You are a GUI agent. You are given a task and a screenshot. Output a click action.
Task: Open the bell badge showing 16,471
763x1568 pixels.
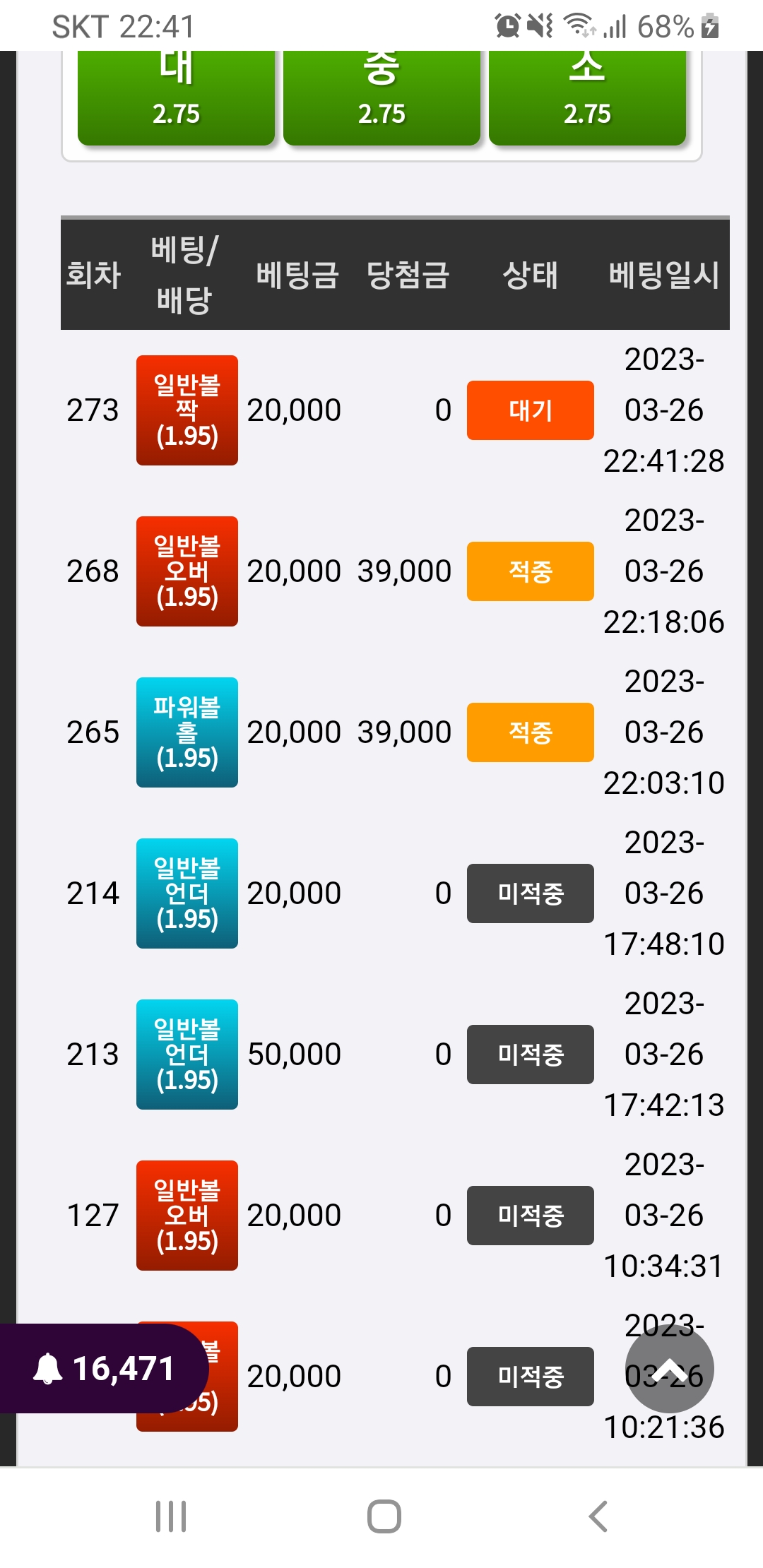(105, 1369)
